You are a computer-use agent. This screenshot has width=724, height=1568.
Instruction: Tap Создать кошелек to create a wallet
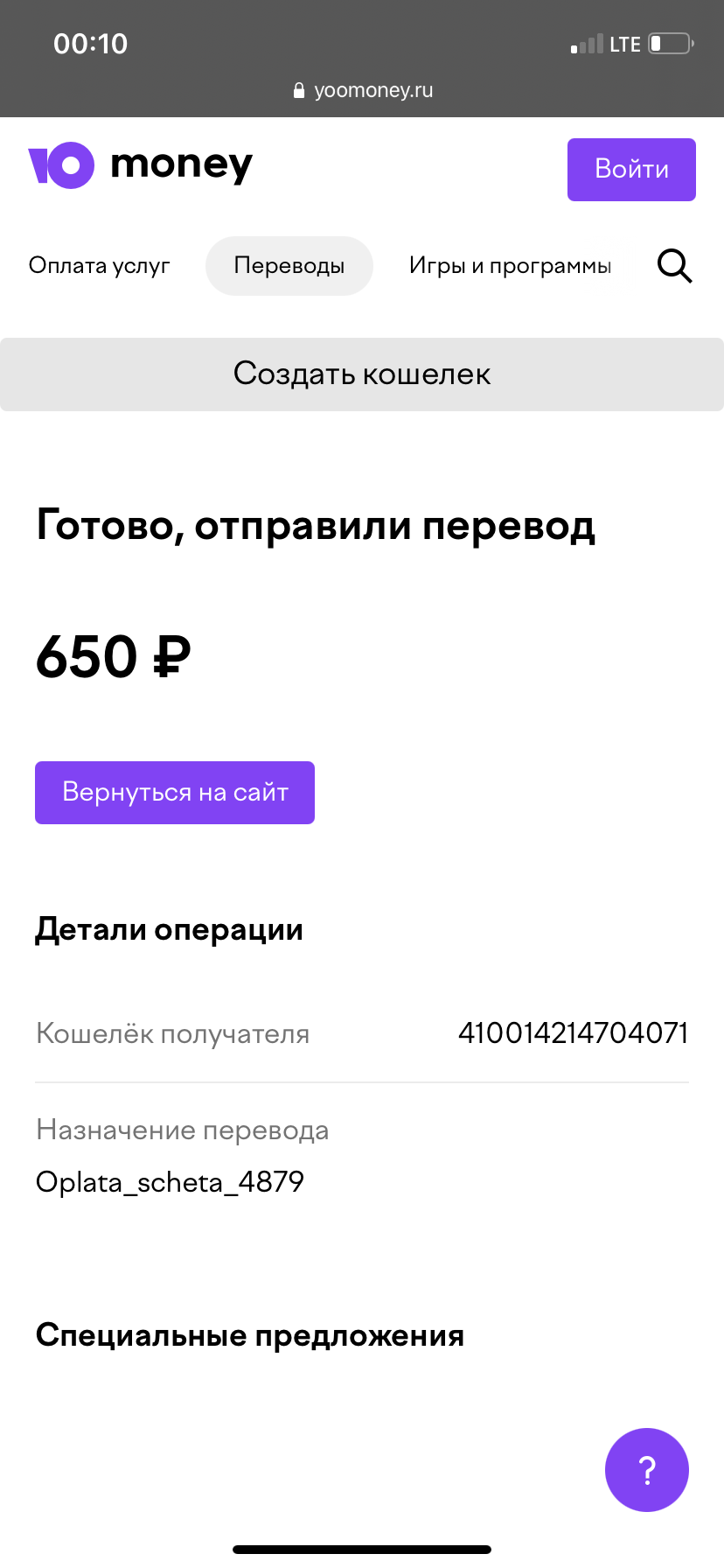pos(362,374)
